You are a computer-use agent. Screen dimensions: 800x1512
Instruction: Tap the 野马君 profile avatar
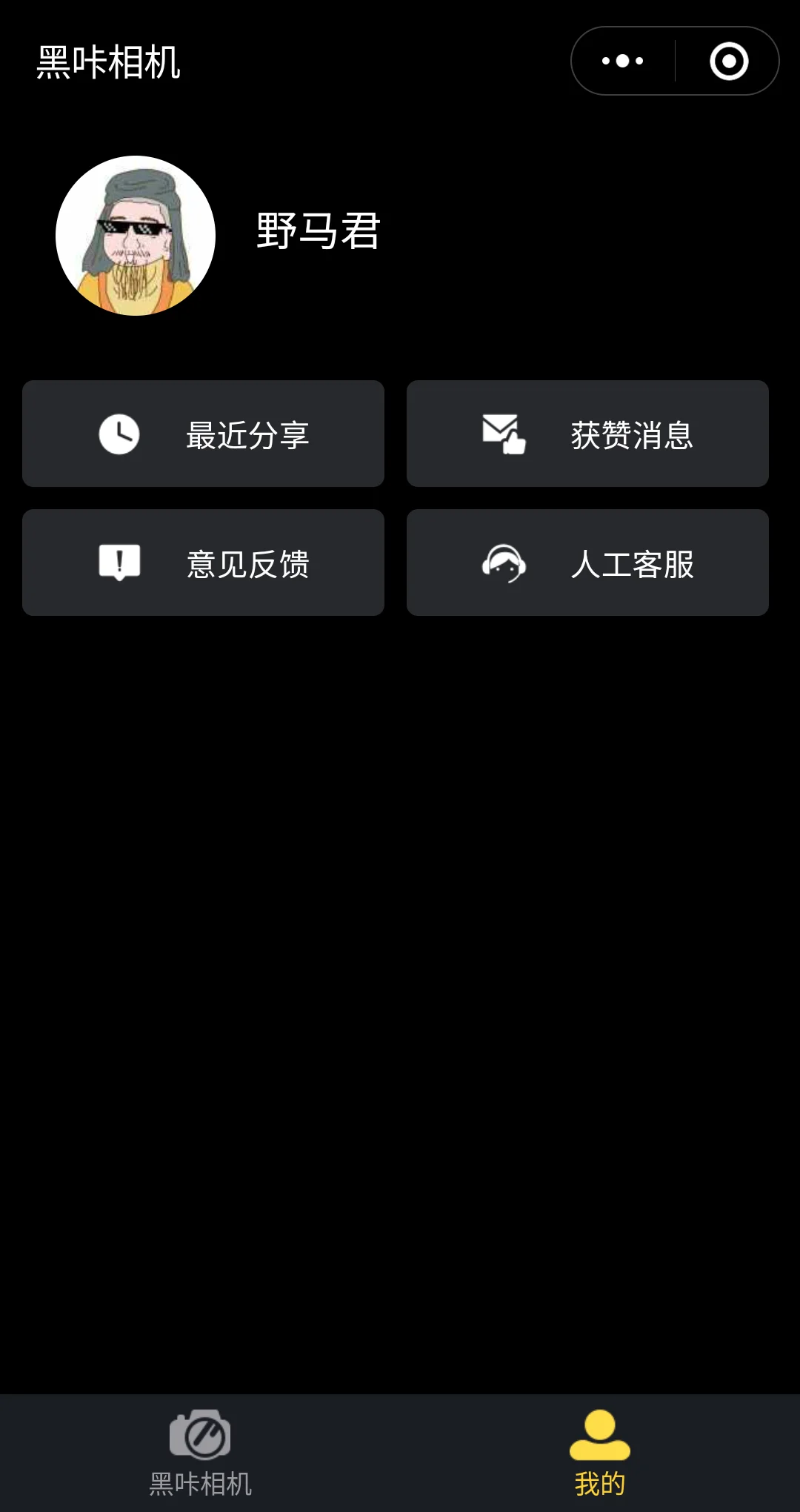point(136,236)
